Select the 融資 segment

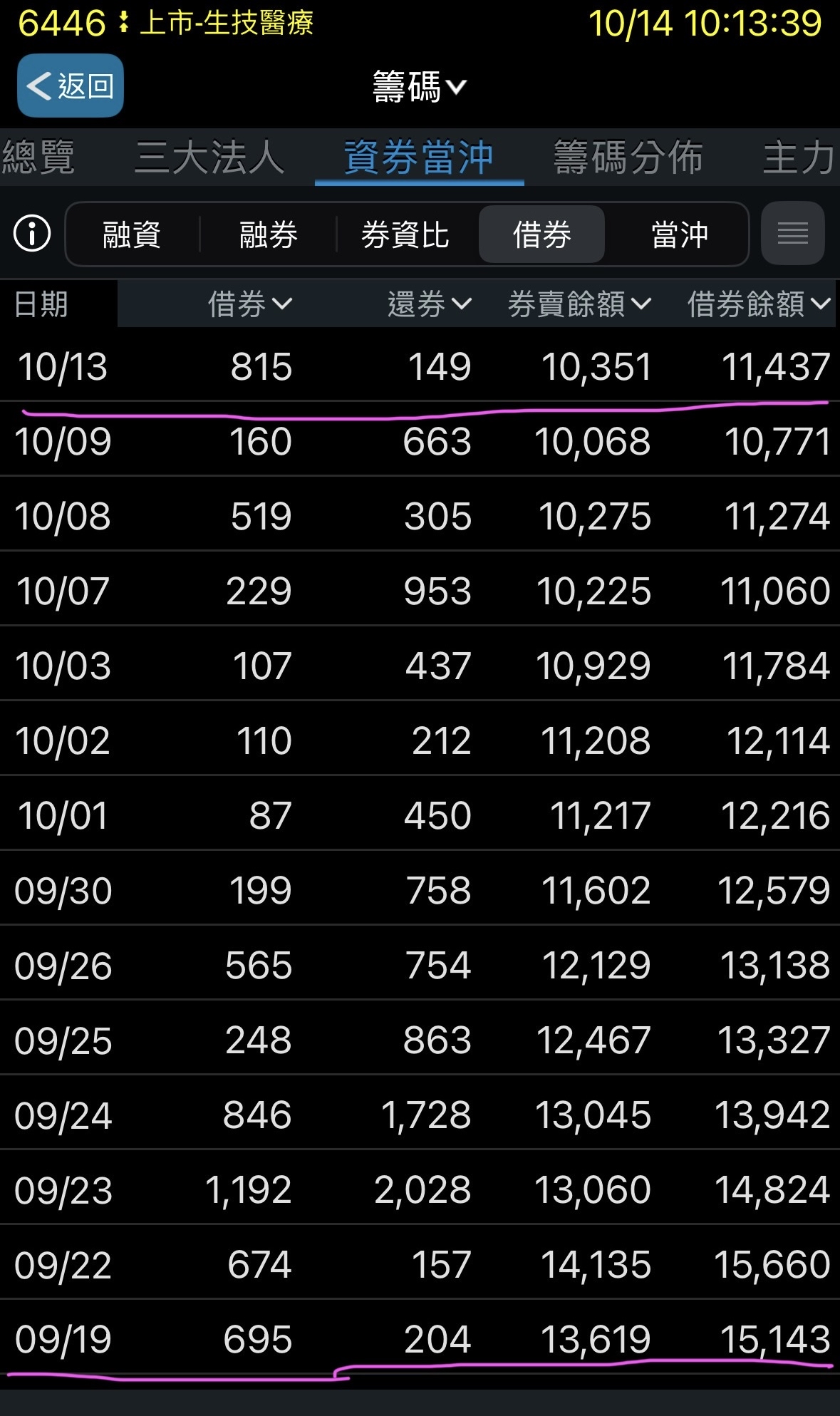click(132, 234)
